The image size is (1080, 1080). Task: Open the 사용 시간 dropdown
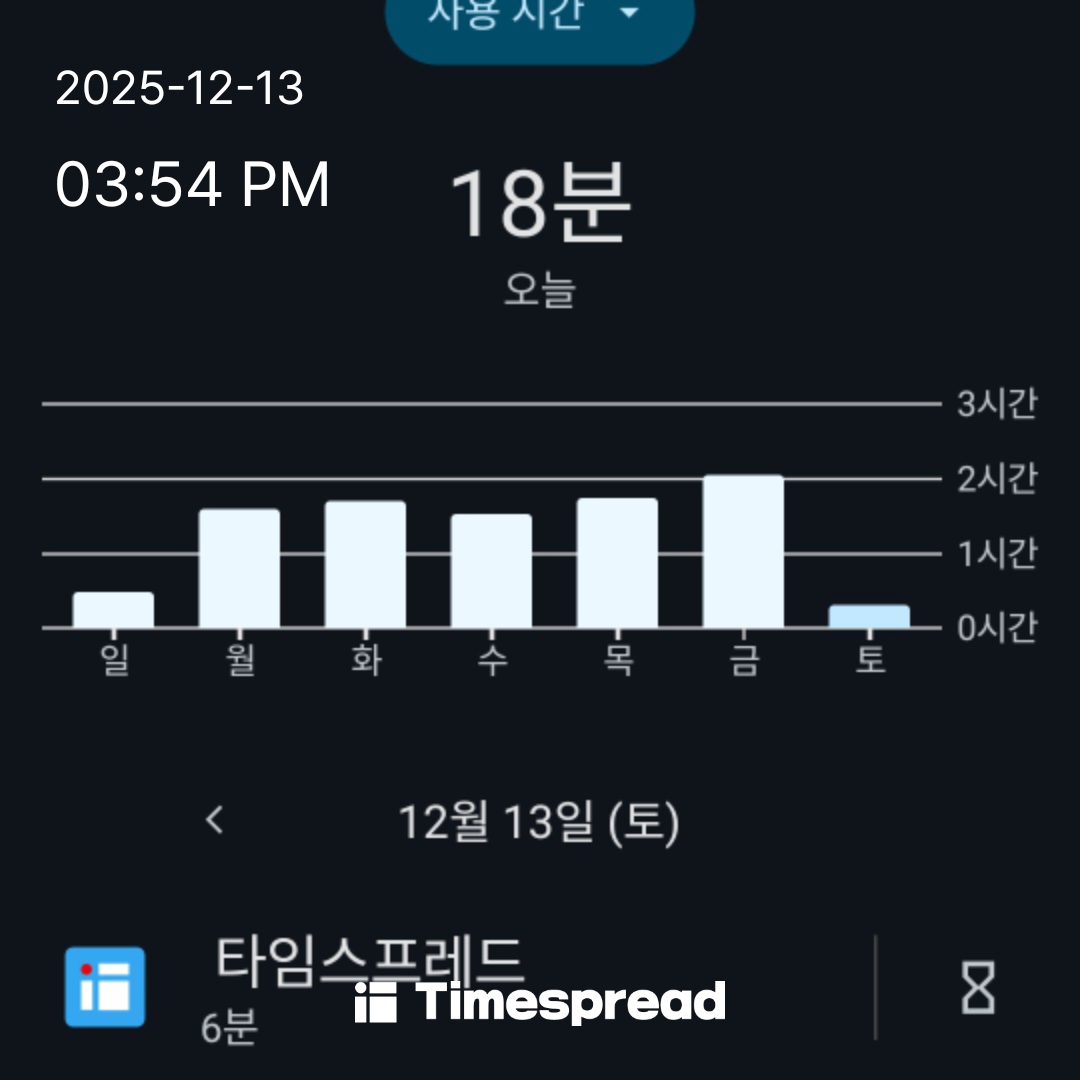[539, 20]
